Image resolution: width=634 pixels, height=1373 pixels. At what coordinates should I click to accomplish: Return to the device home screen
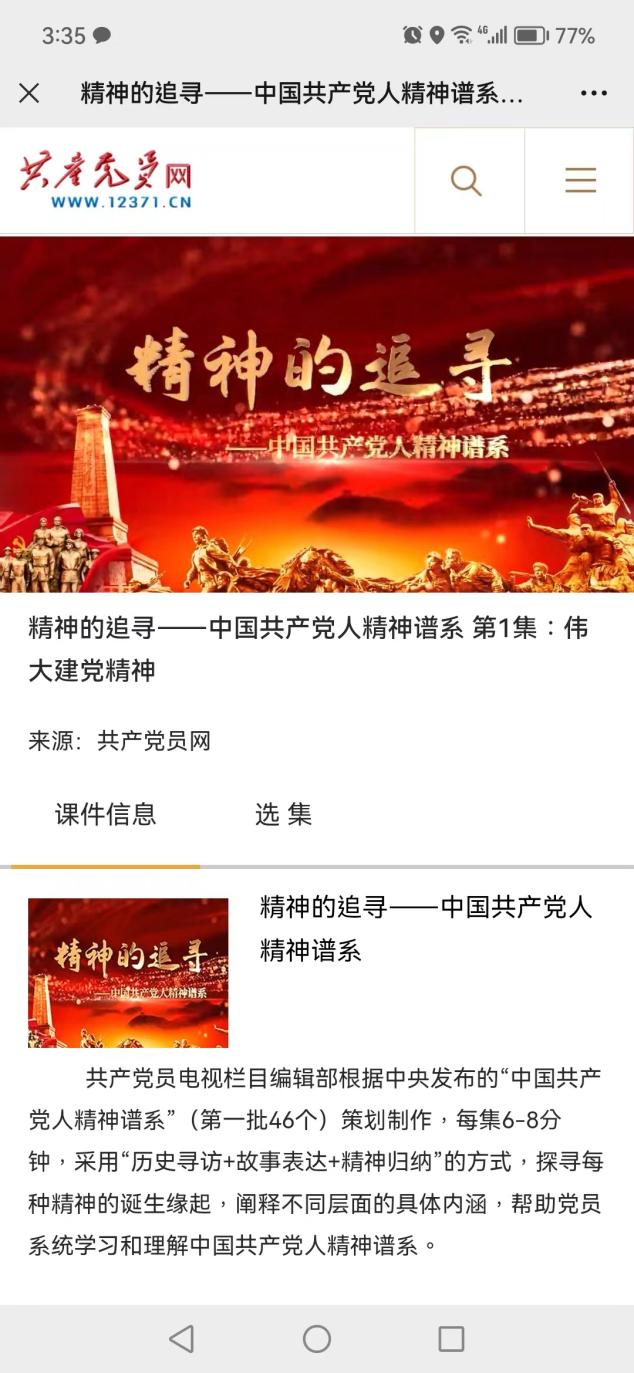click(x=317, y=1338)
